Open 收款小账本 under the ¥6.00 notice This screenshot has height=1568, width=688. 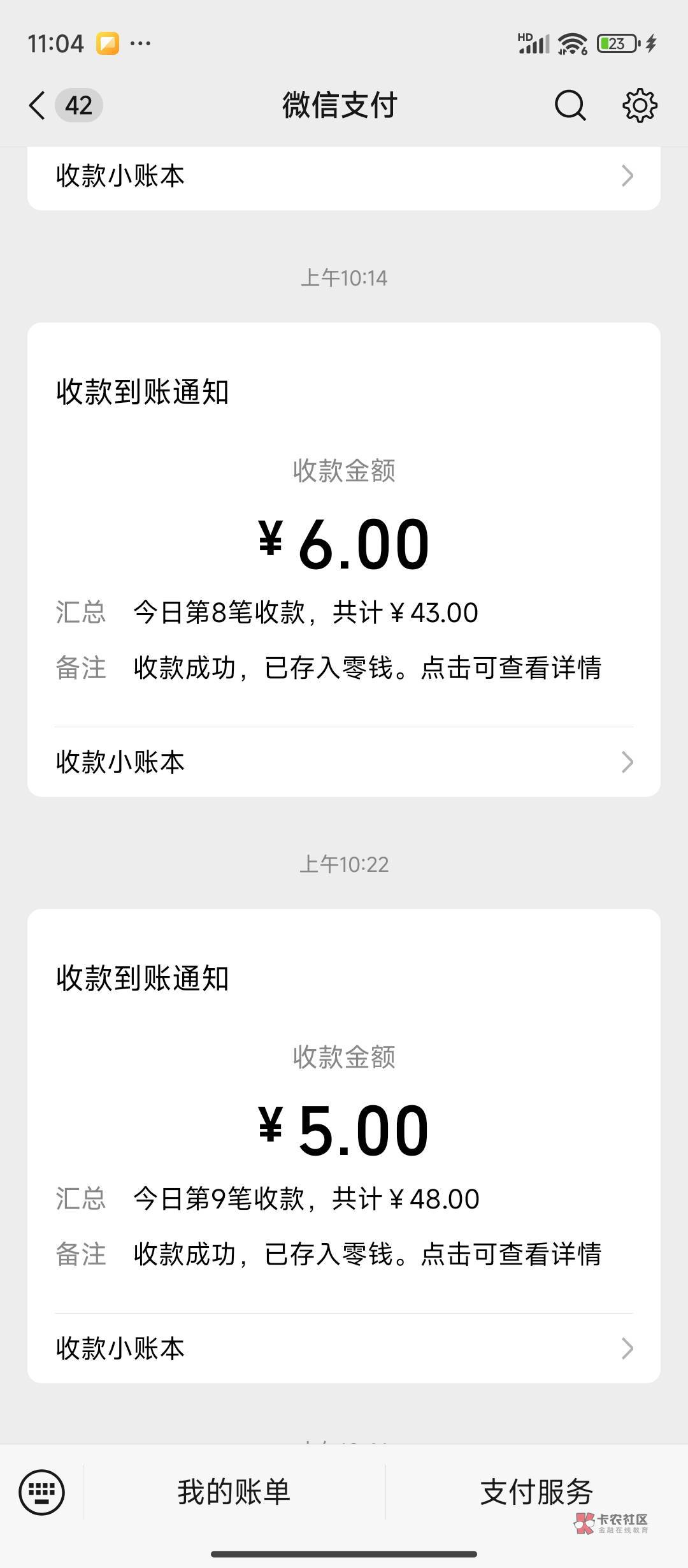pos(344,762)
